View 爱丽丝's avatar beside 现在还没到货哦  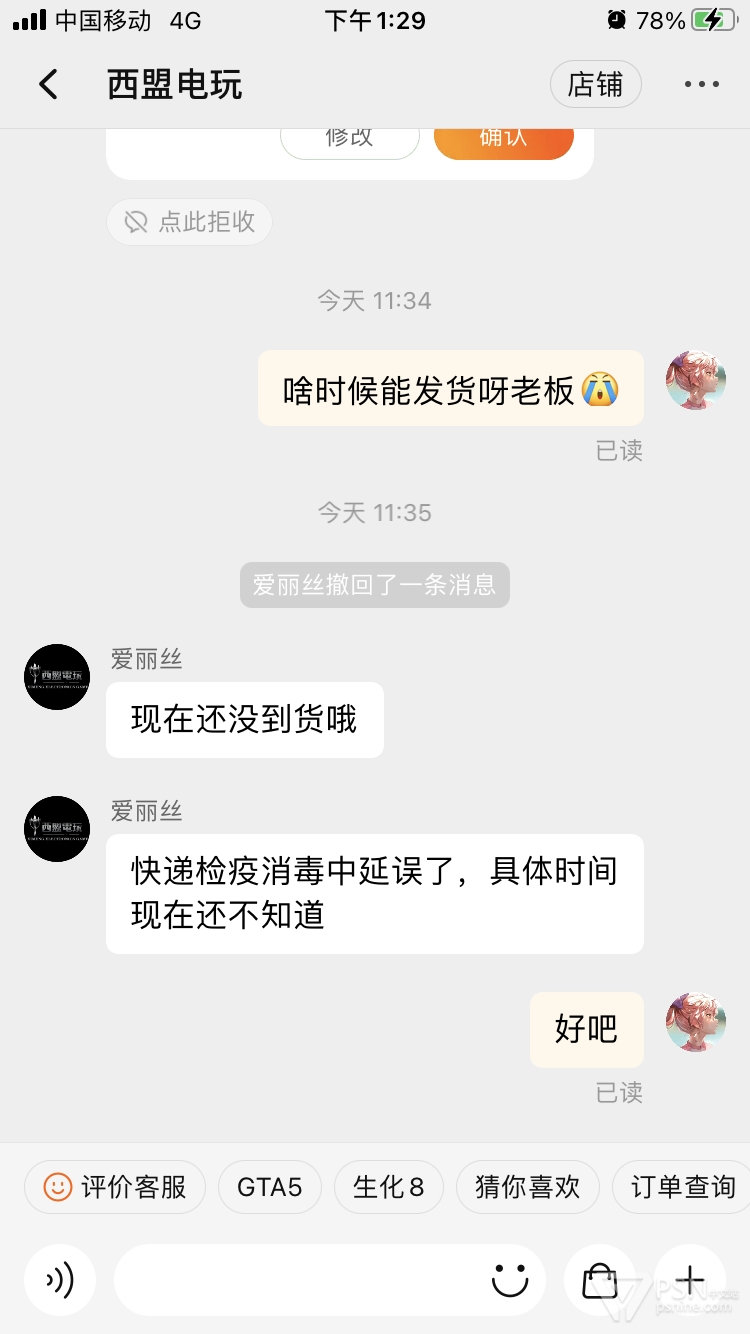coord(57,677)
